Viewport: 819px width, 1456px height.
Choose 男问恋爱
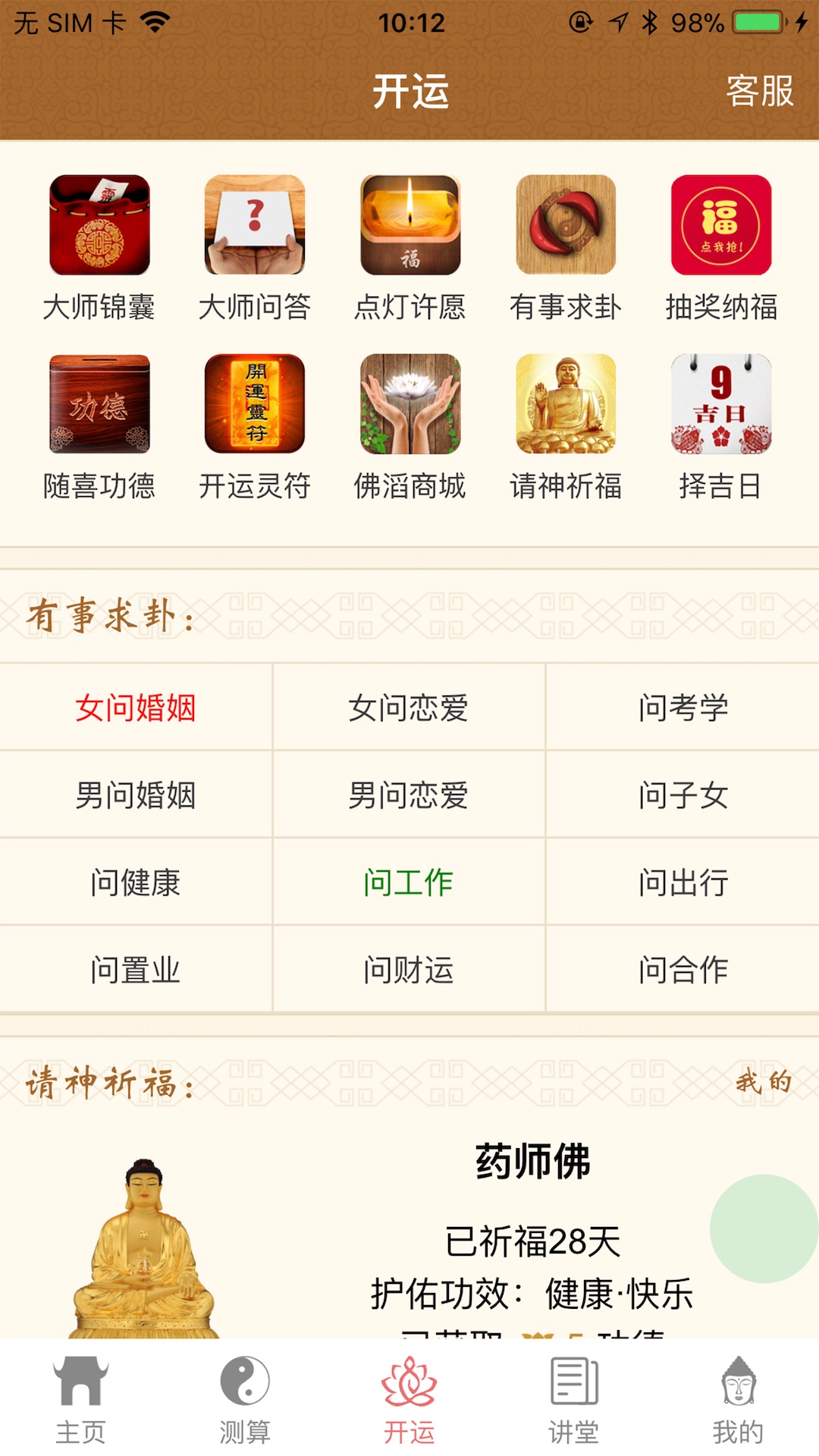coord(408,795)
